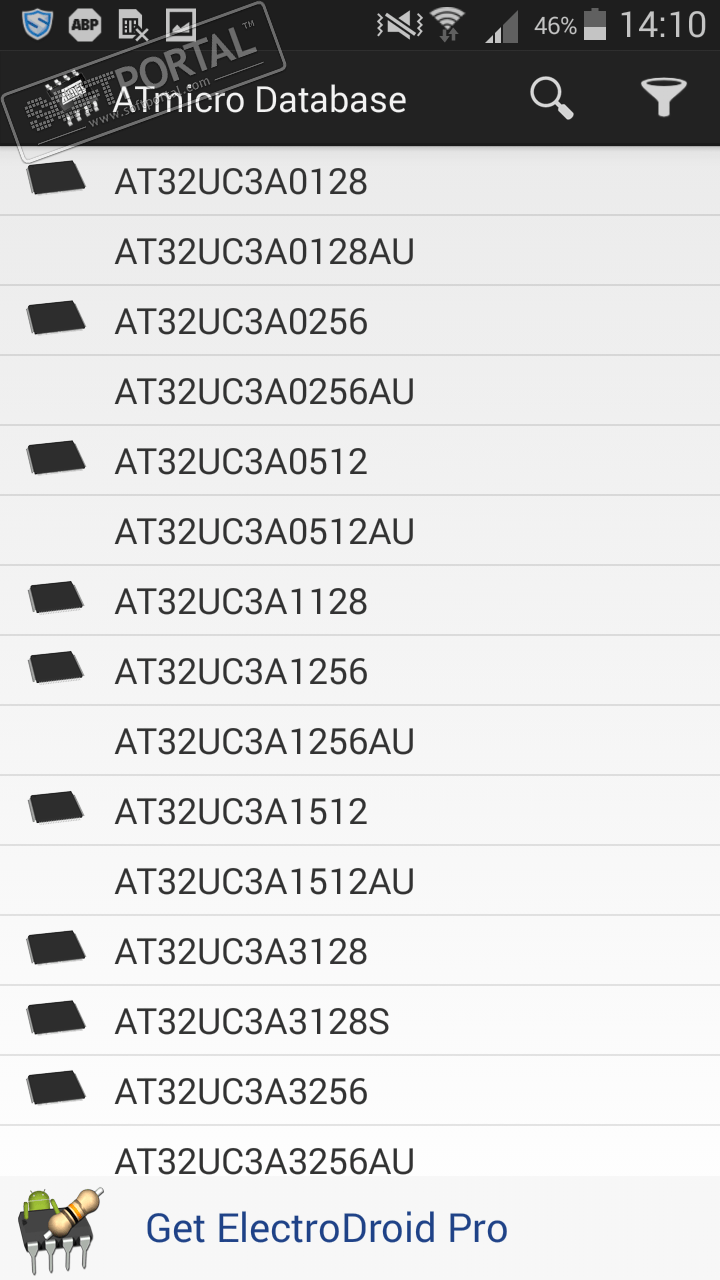
Task: Tap the Get ElectroDroid Pro banner
Action: coord(326,1229)
